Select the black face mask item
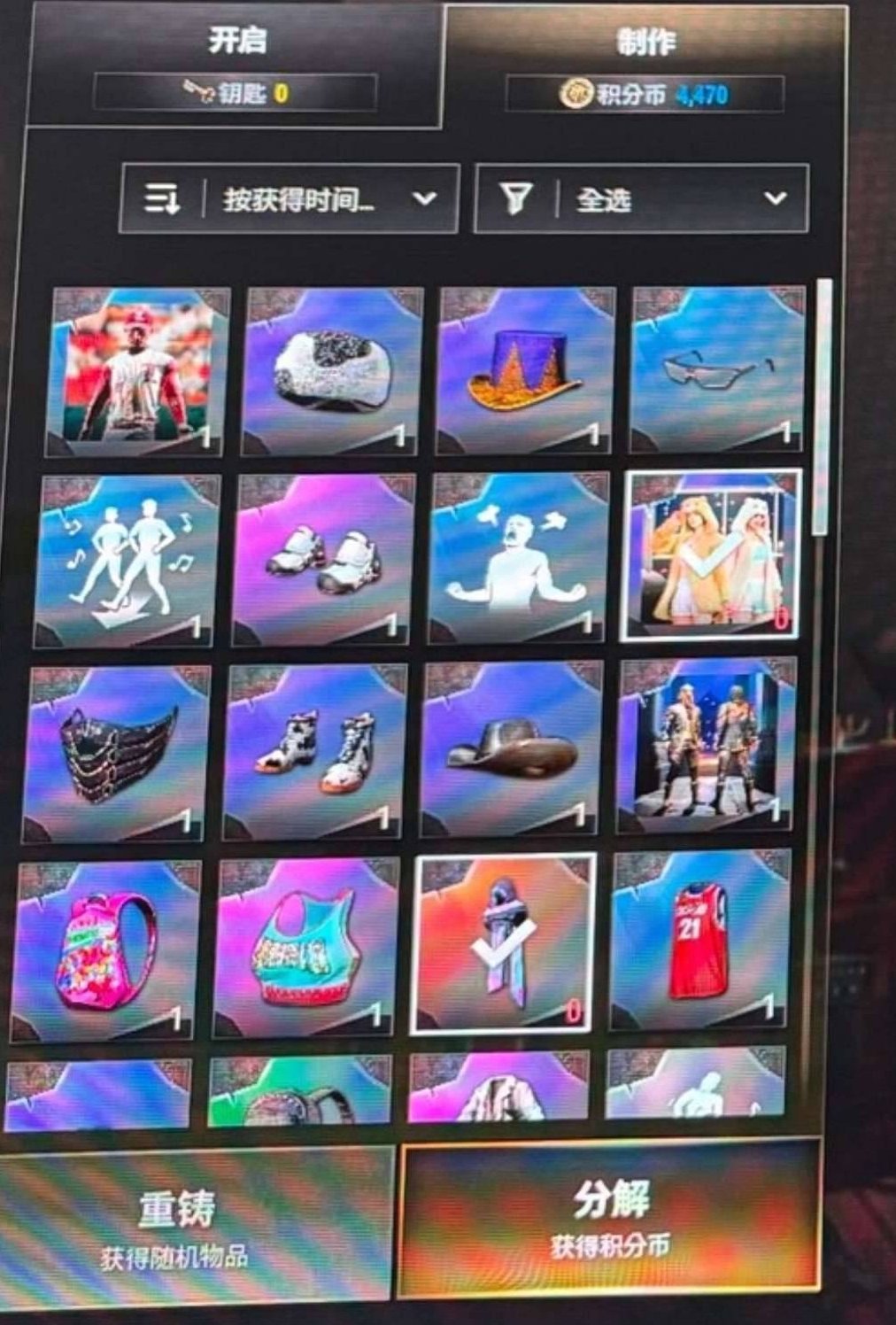This screenshot has width=896, height=1325. click(116, 753)
